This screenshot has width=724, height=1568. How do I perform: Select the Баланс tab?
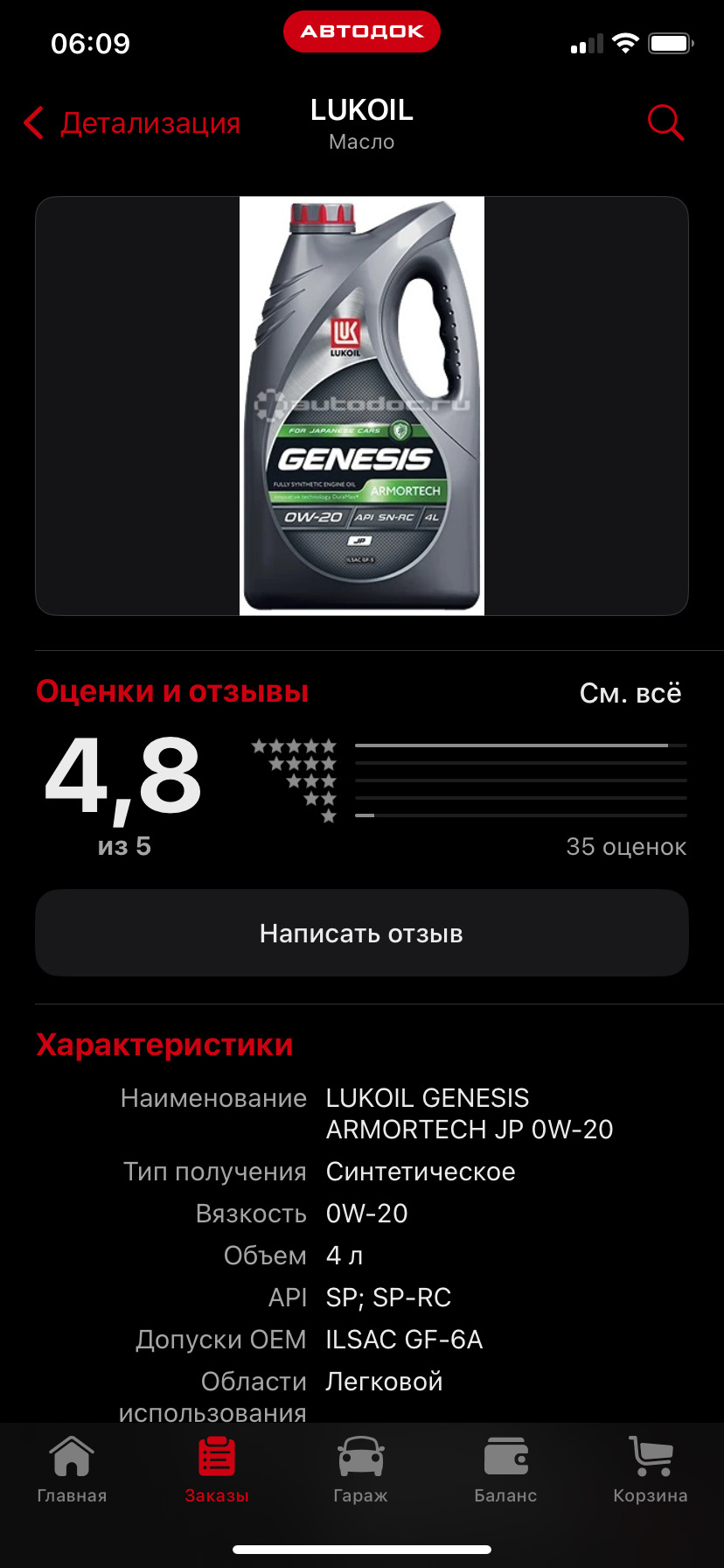(x=505, y=1470)
